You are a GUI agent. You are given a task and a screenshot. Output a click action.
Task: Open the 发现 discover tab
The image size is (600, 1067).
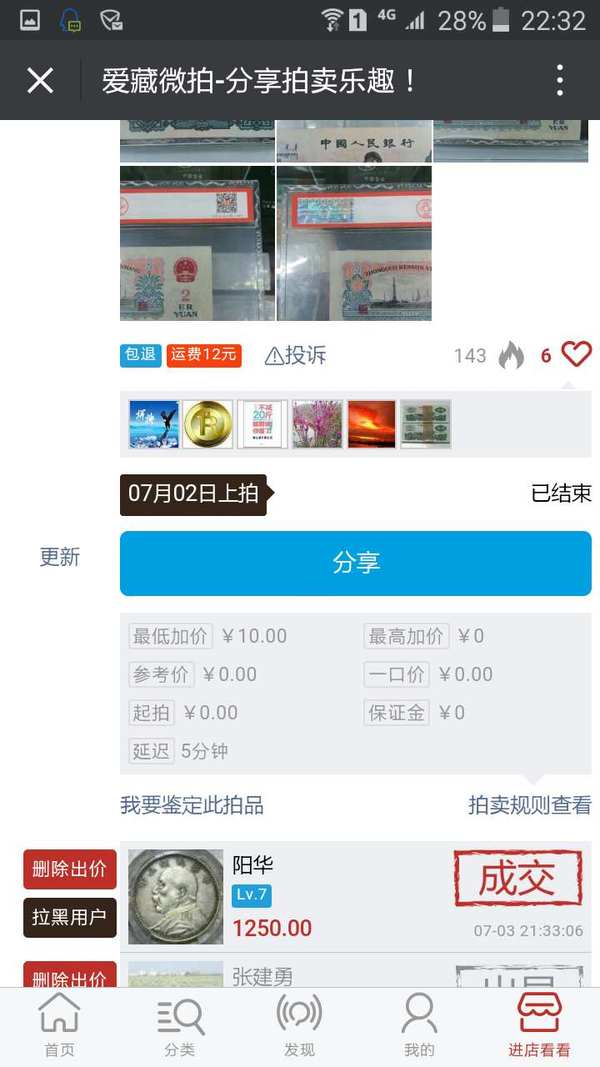point(299,1025)
